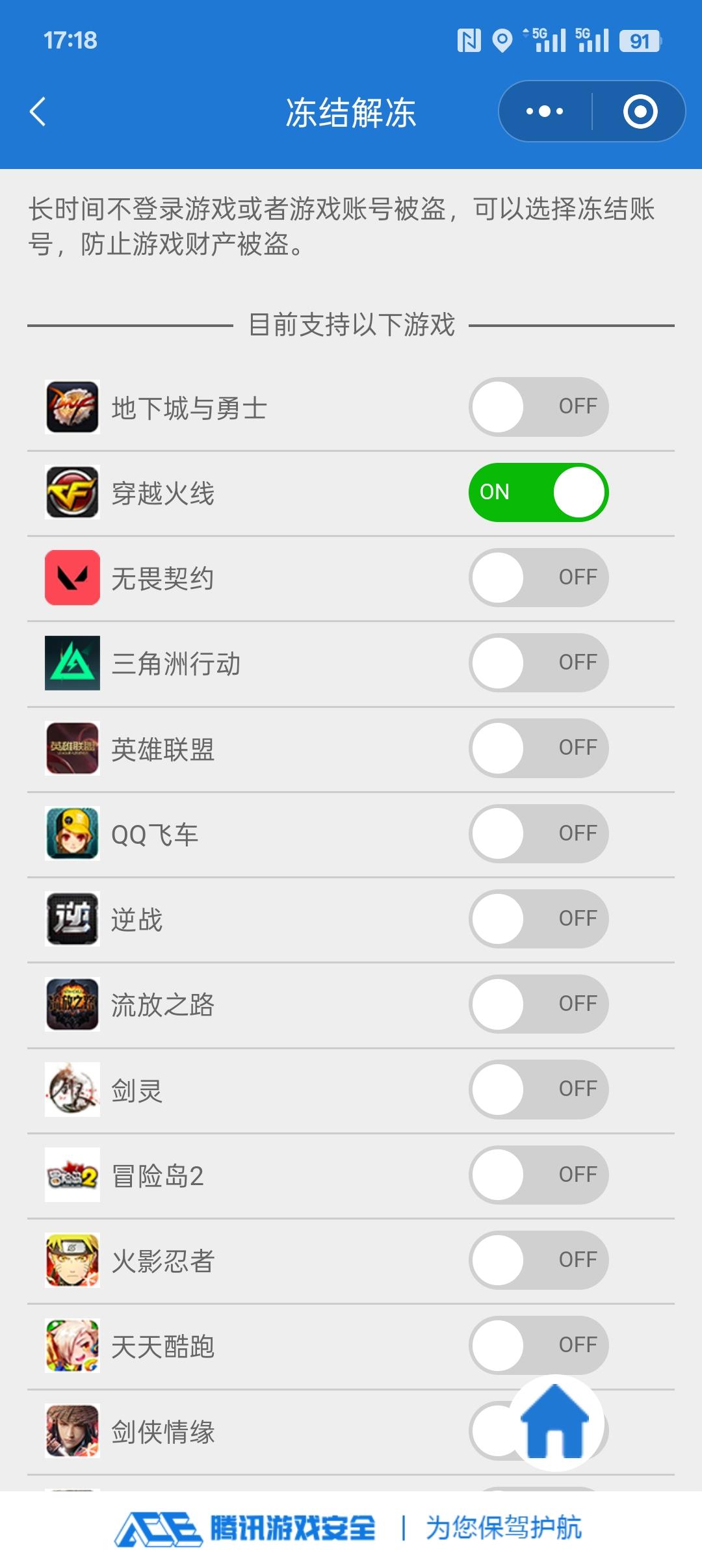Turn off the 穿越火线 freeze switch
The width and height of the screenshot is (702, 1568).
[x=538, y=492]
